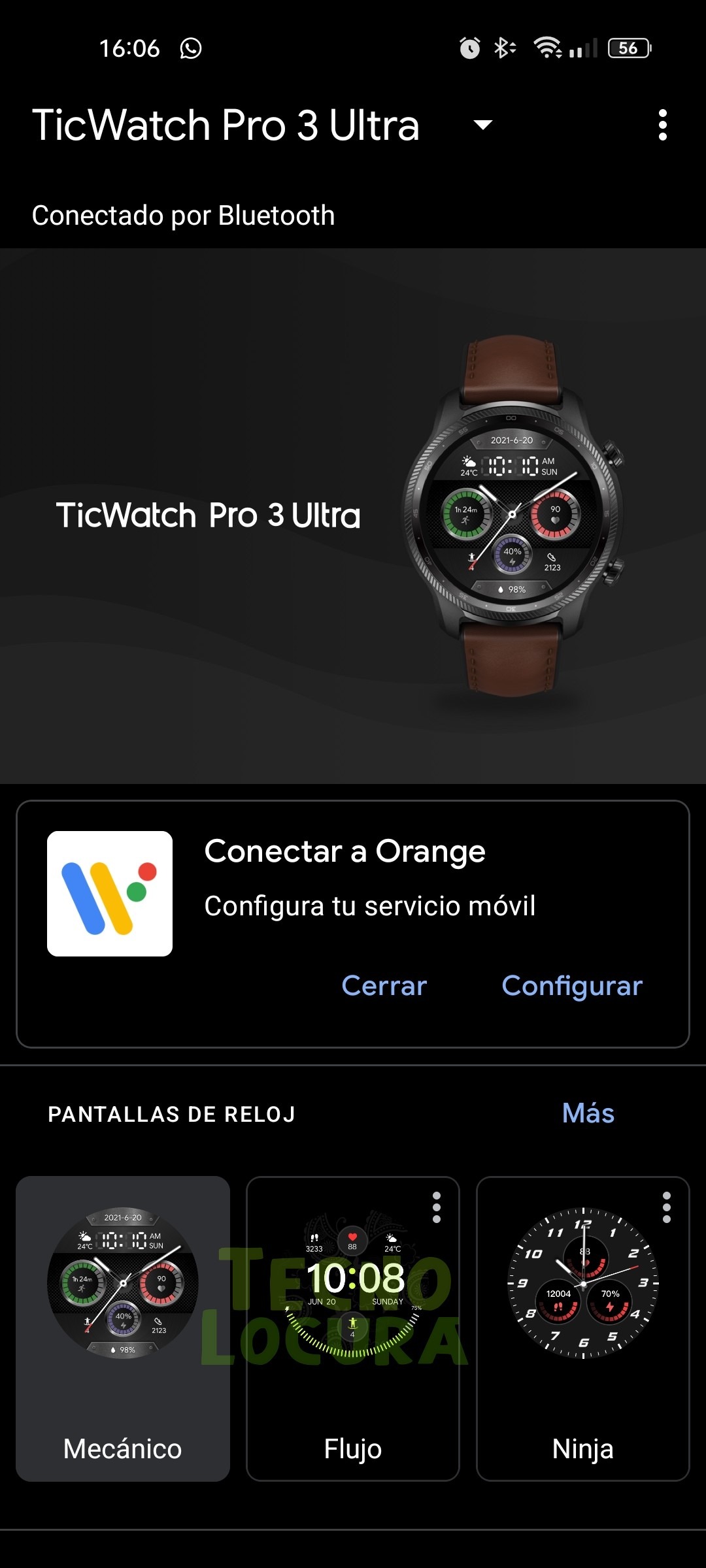706x1568 pixels.
Task: Expand the TicWatch Pro 3 Ultra device dropdown
Action: [482, 125]
